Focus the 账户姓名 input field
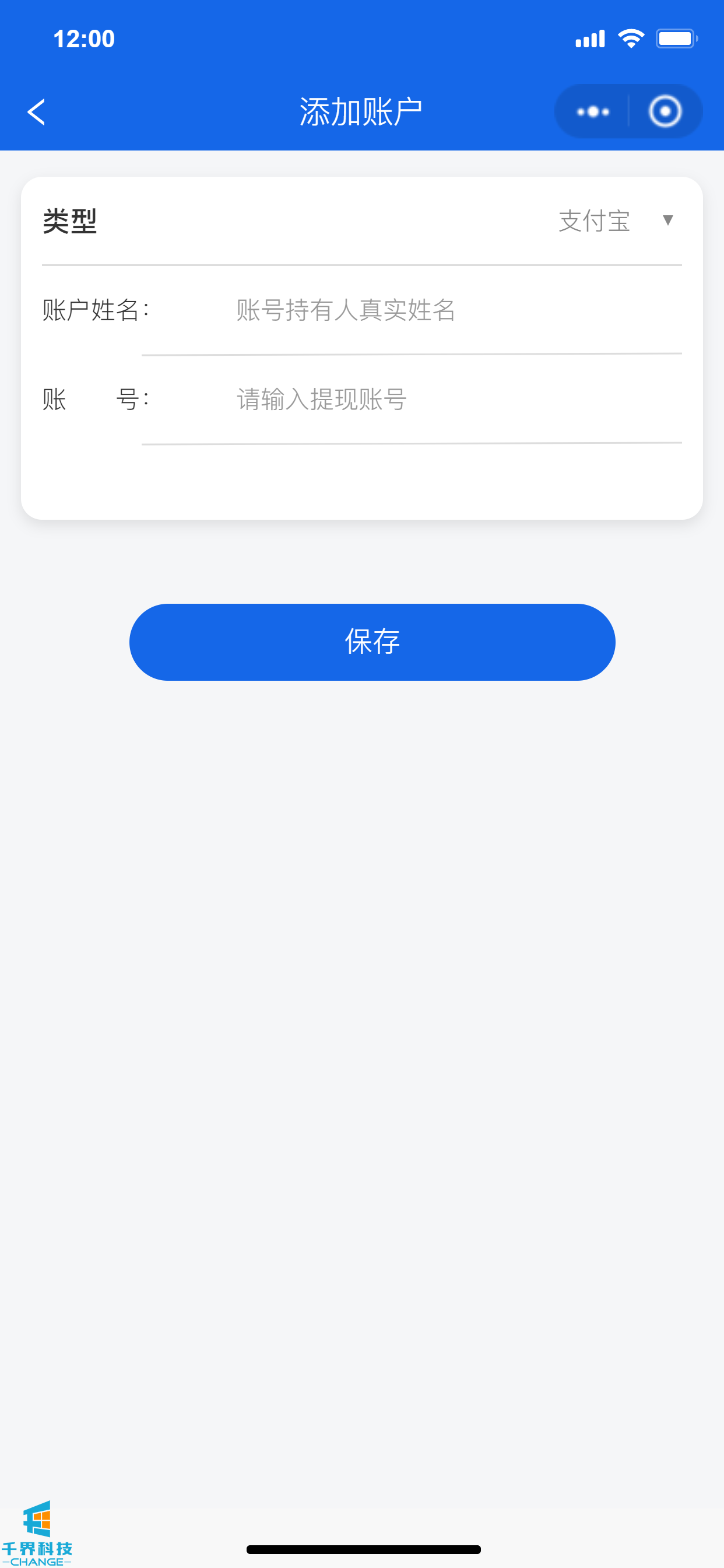The width and height of the screenshot is (724, 1568). click(456, 310)
